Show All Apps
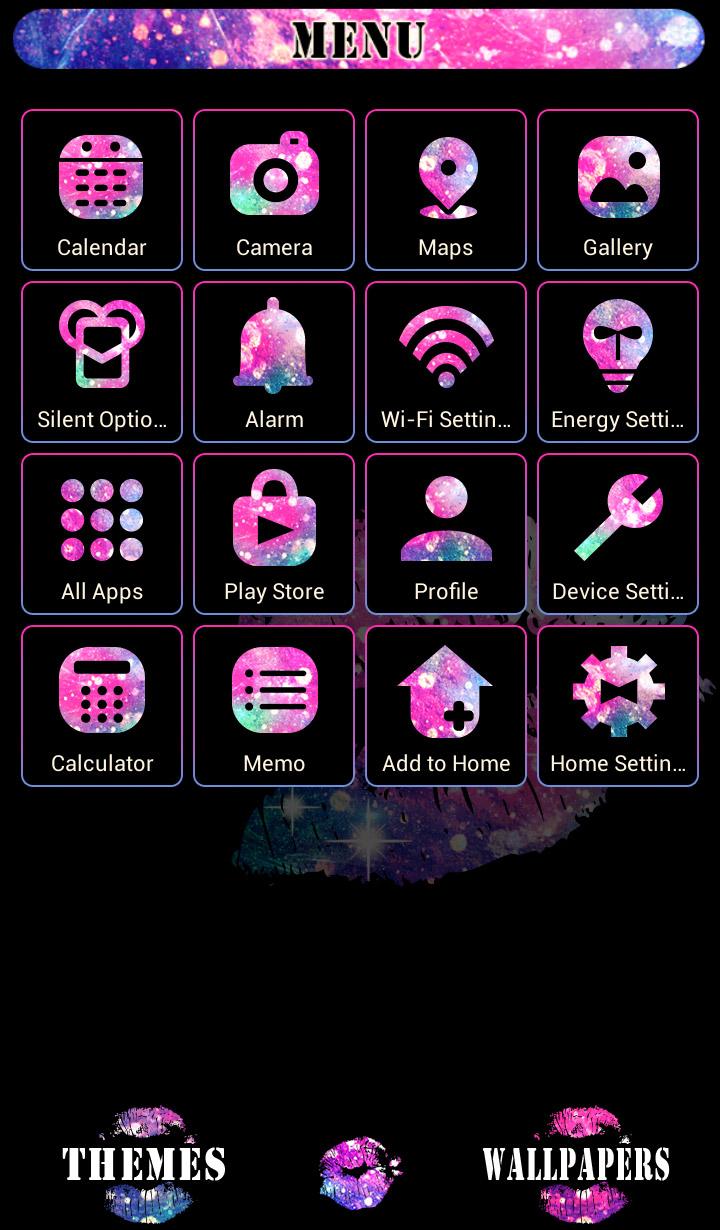This screenshot has width=720, height=1230. click(x=101, y=533)
